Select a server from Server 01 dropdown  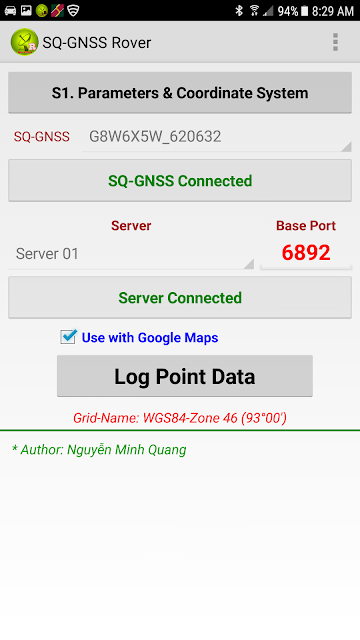pos(131,254)
